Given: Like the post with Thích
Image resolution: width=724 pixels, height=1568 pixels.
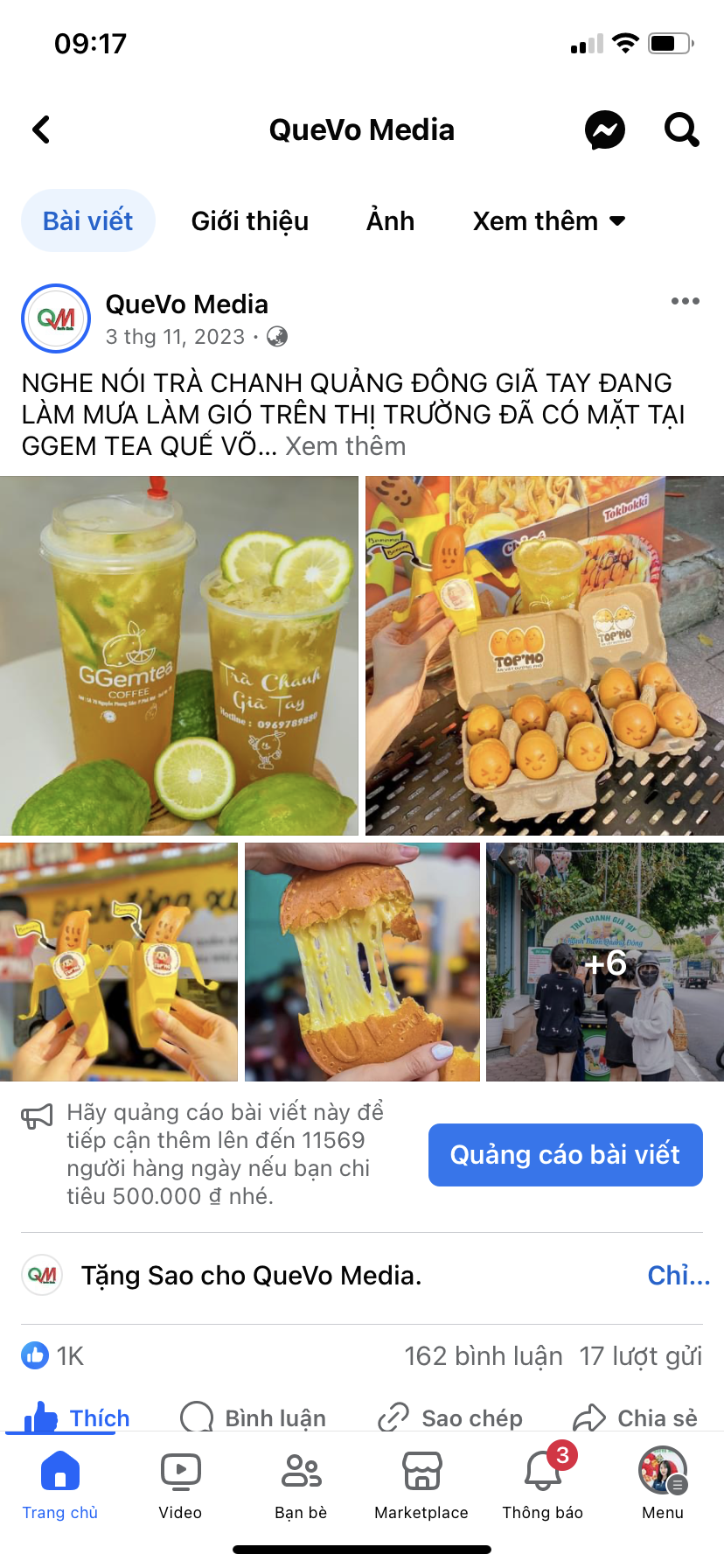Looking at the screenshot, I should [77, 1417].
